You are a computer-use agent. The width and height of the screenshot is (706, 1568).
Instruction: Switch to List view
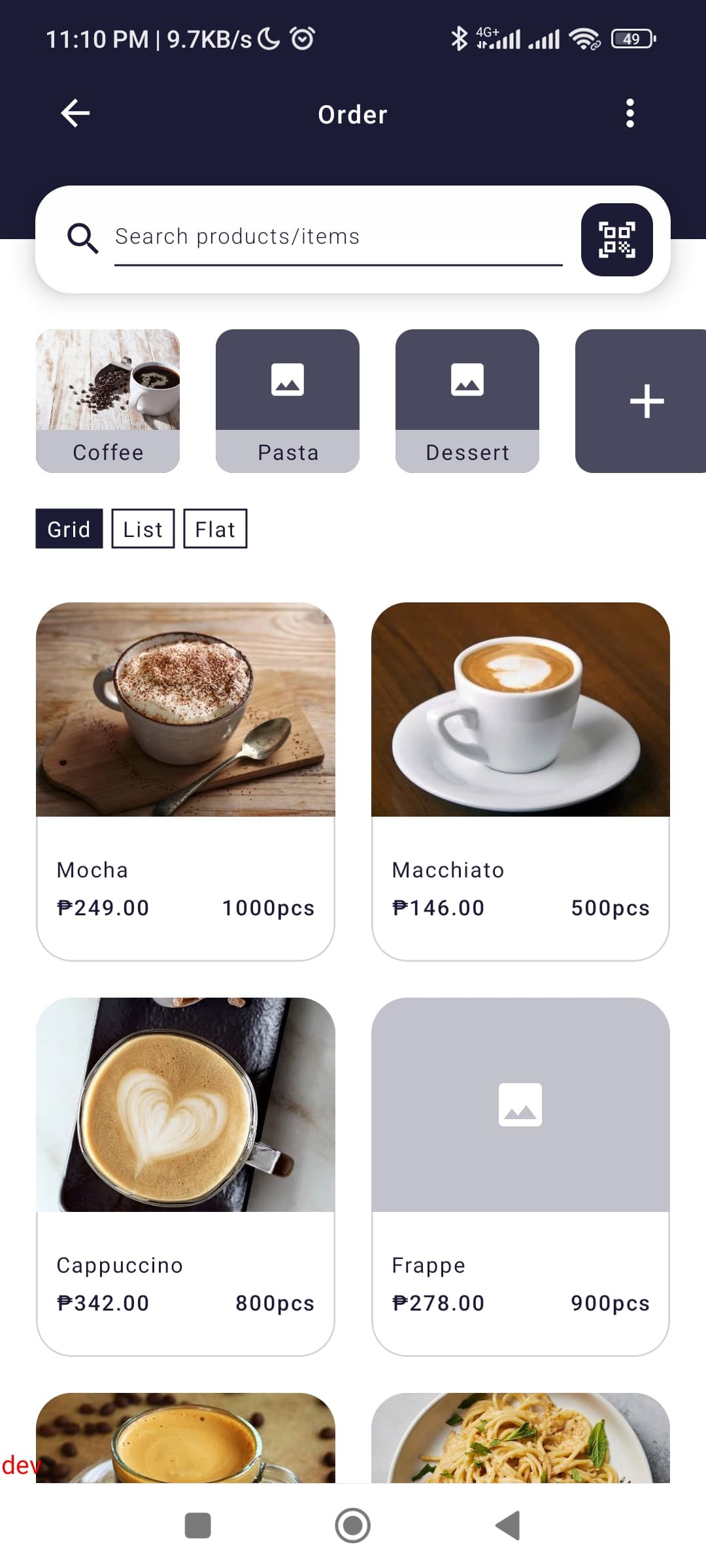click(x=143, y=529)
